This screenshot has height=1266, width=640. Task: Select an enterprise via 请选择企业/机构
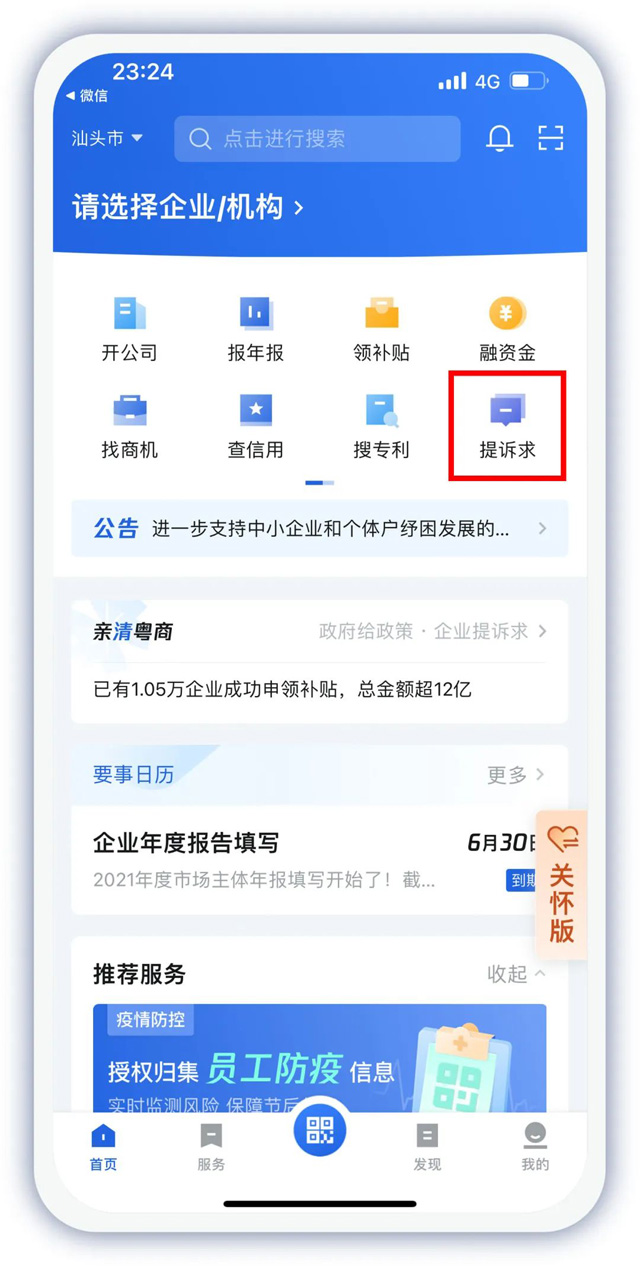[x=187, y=208]
